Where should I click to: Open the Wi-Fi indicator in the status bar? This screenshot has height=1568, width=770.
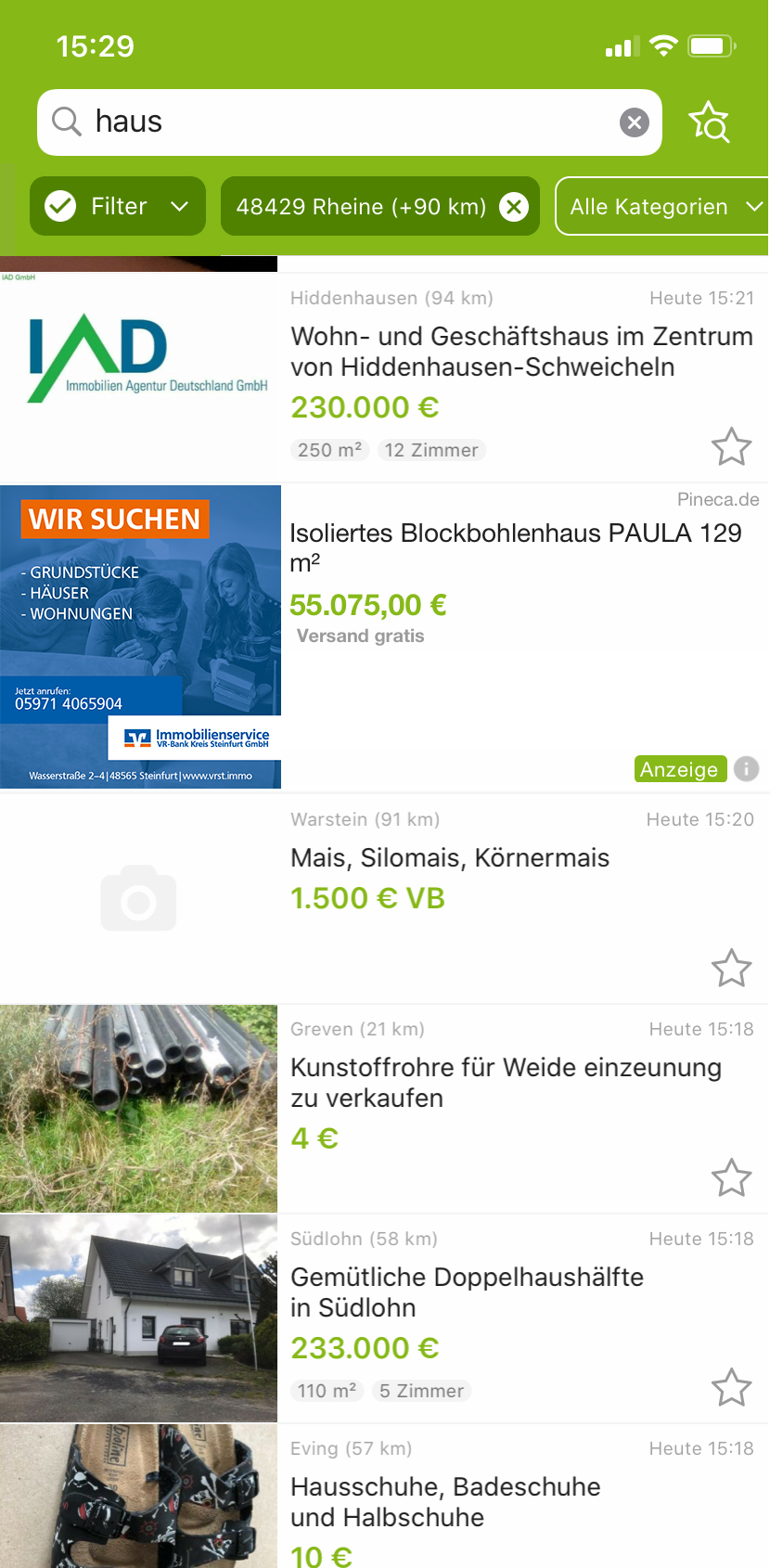tap(663, 45)
